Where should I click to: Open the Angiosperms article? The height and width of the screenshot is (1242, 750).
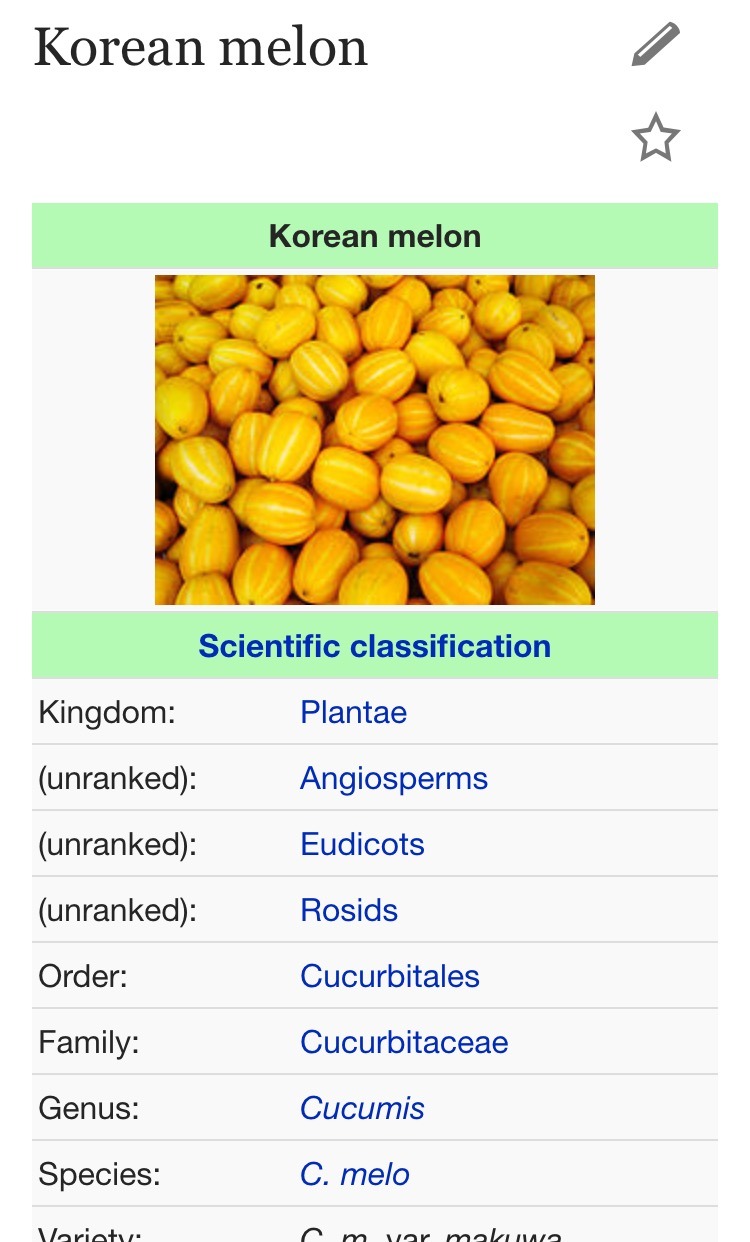(393, 779)
